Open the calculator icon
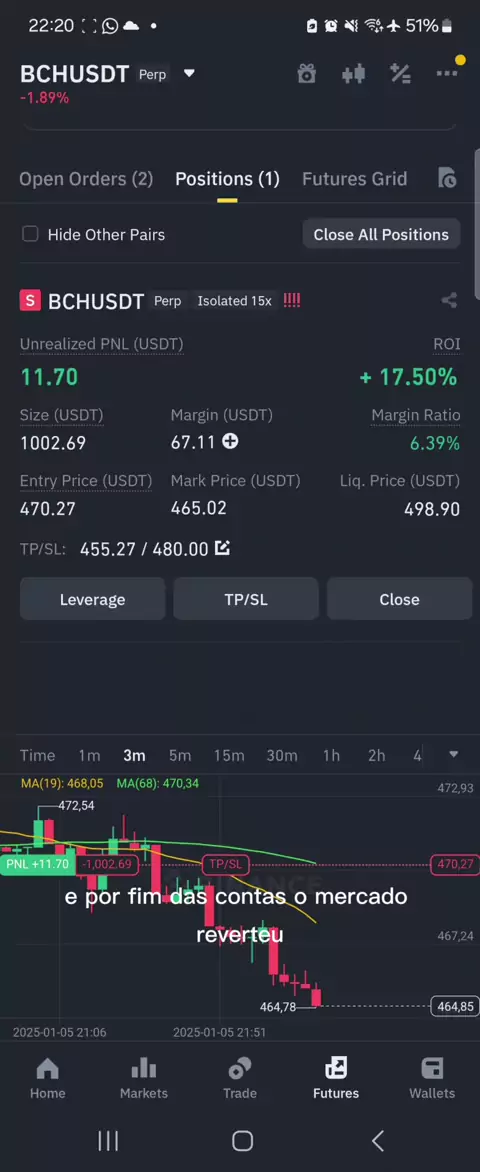480x1172 pixels. point(400,73)
